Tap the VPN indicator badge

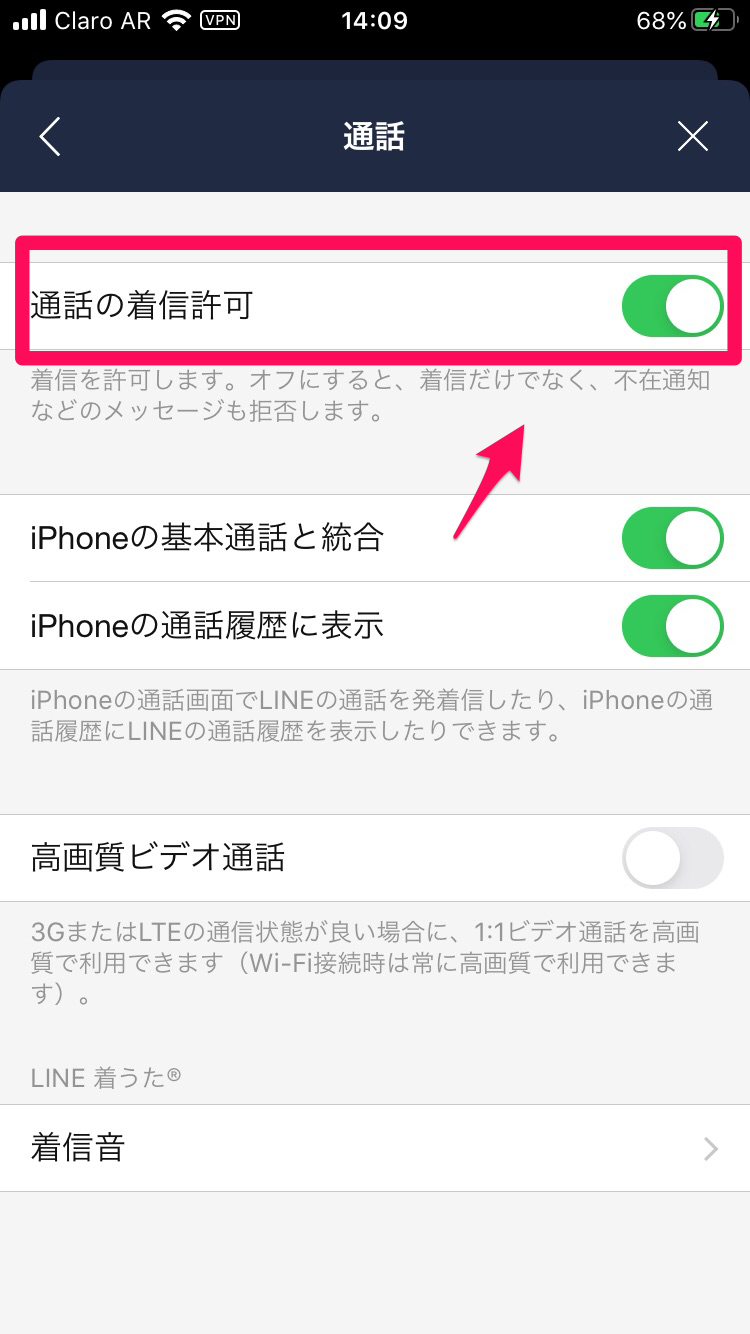[220, 20]
